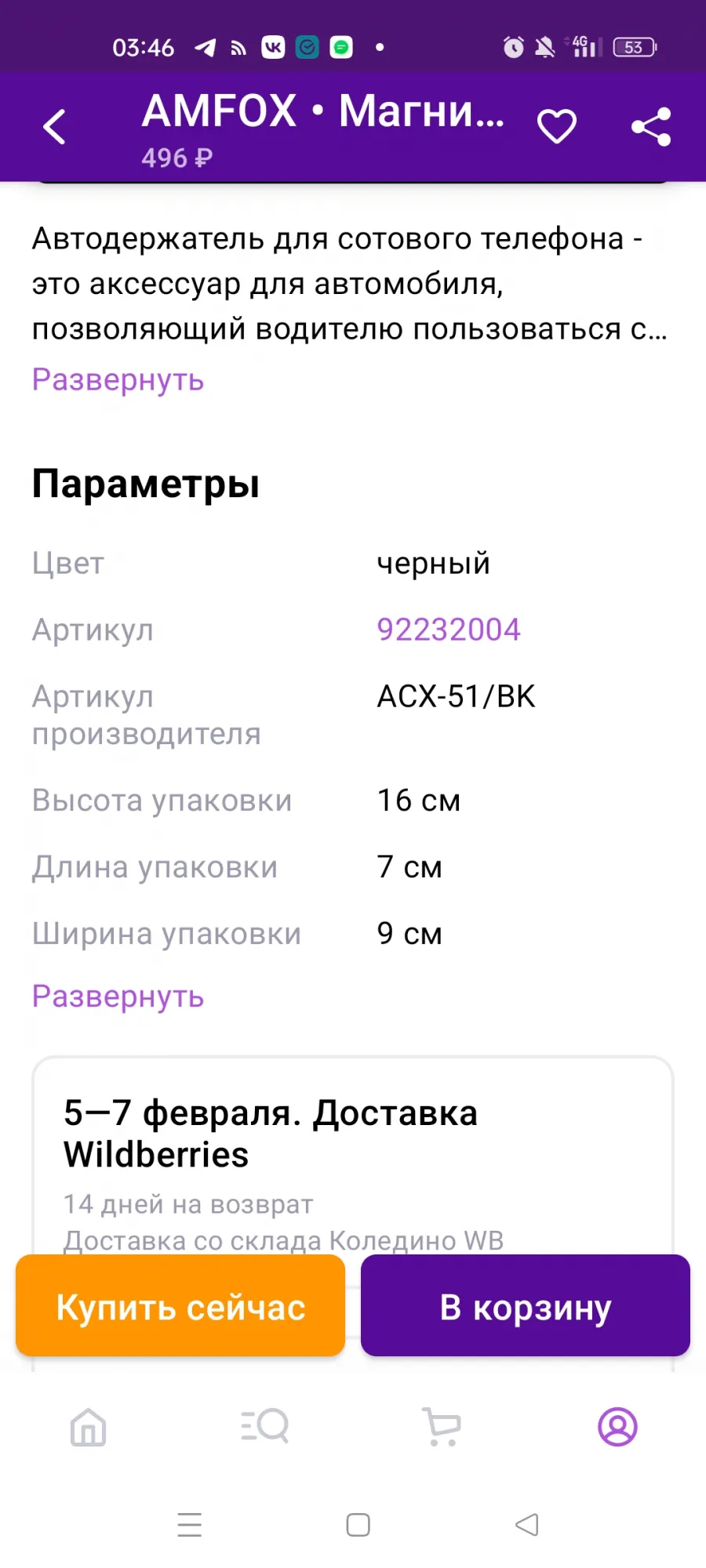Viewport: 706px width, 1568px height.
Task: Add item with В корзину button
Action: click(526, 1305)
